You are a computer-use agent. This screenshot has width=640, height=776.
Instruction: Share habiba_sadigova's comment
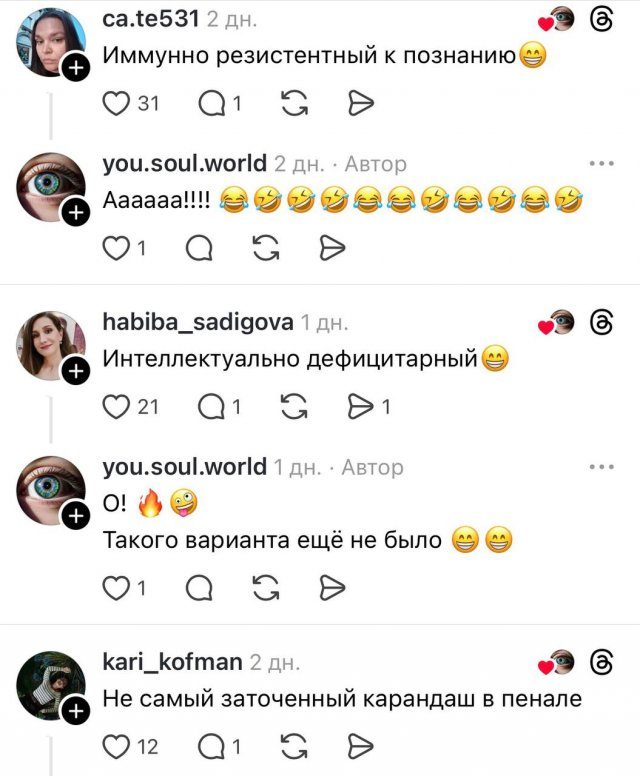point(359,406)
